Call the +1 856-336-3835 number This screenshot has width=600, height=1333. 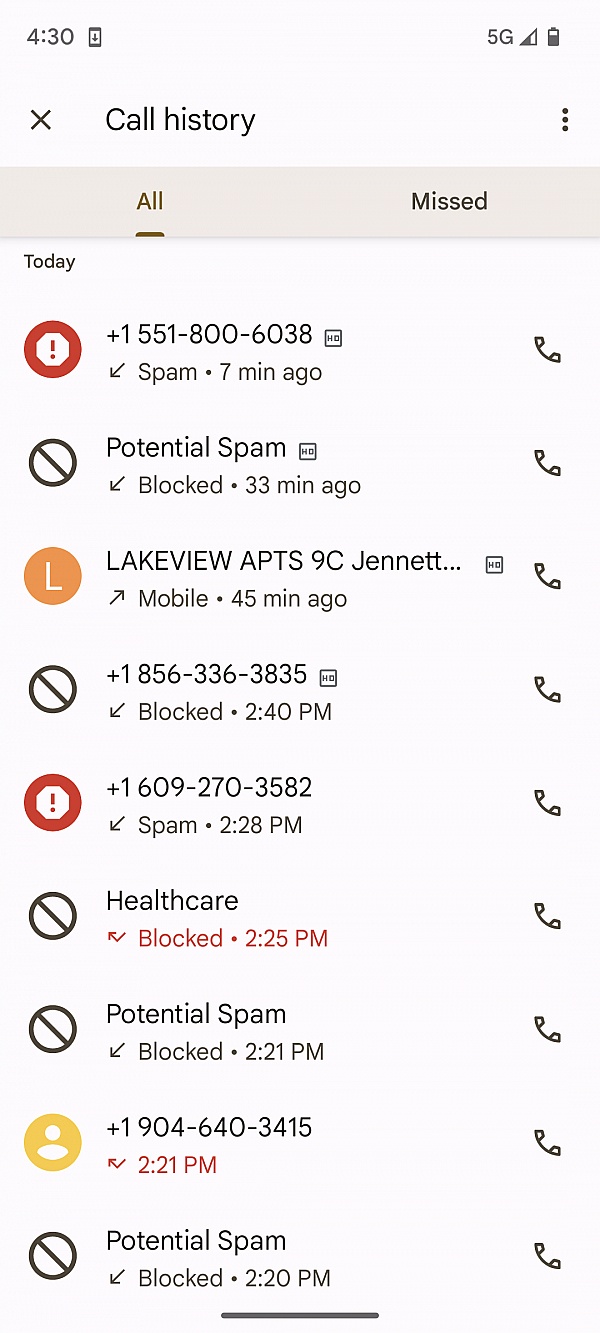[547, 690]
